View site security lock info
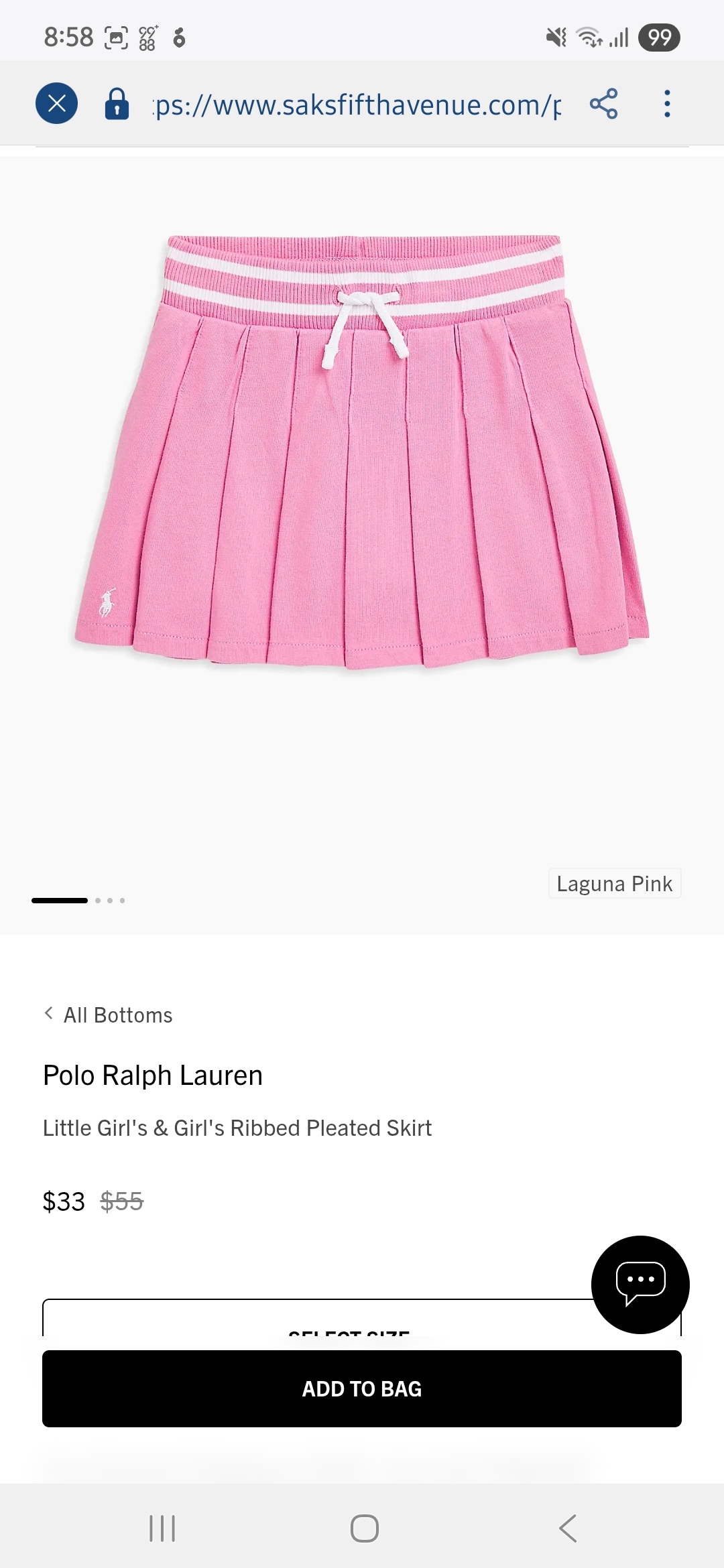Image resolution: width=724 pixels, height=1568 pixels. 117,104
